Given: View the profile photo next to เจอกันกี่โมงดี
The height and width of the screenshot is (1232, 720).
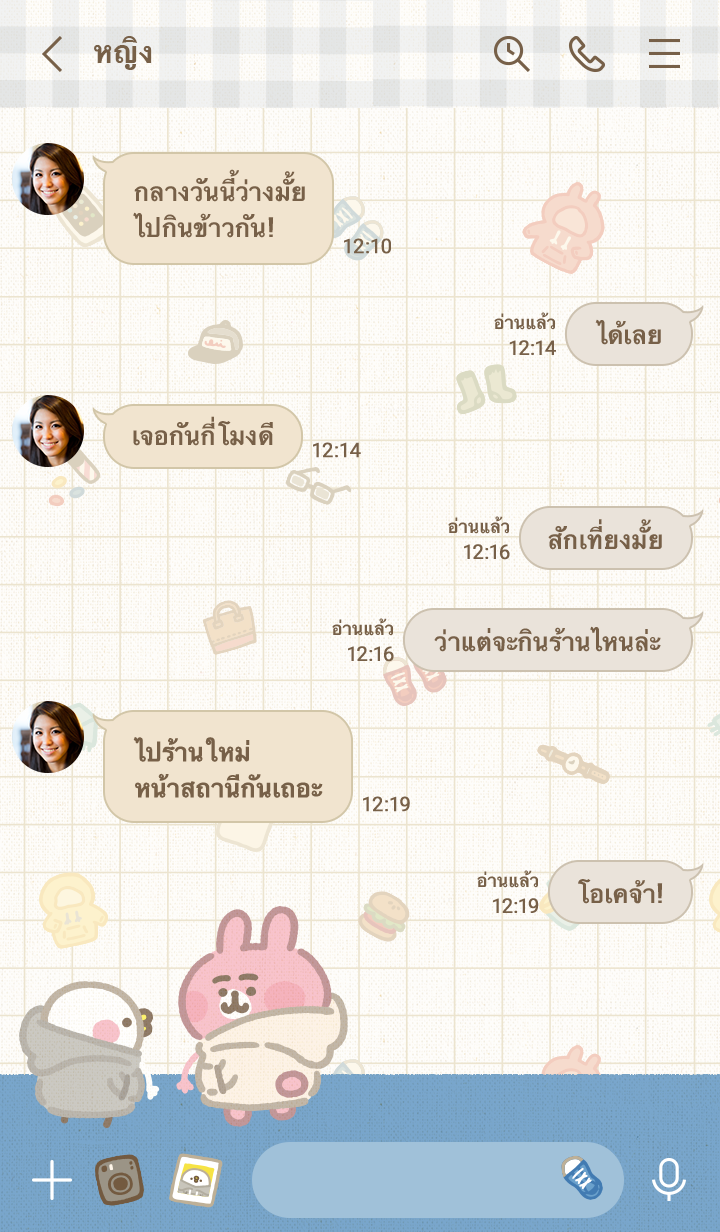Looking at the screenshot, I should click(x=49, y=432).
